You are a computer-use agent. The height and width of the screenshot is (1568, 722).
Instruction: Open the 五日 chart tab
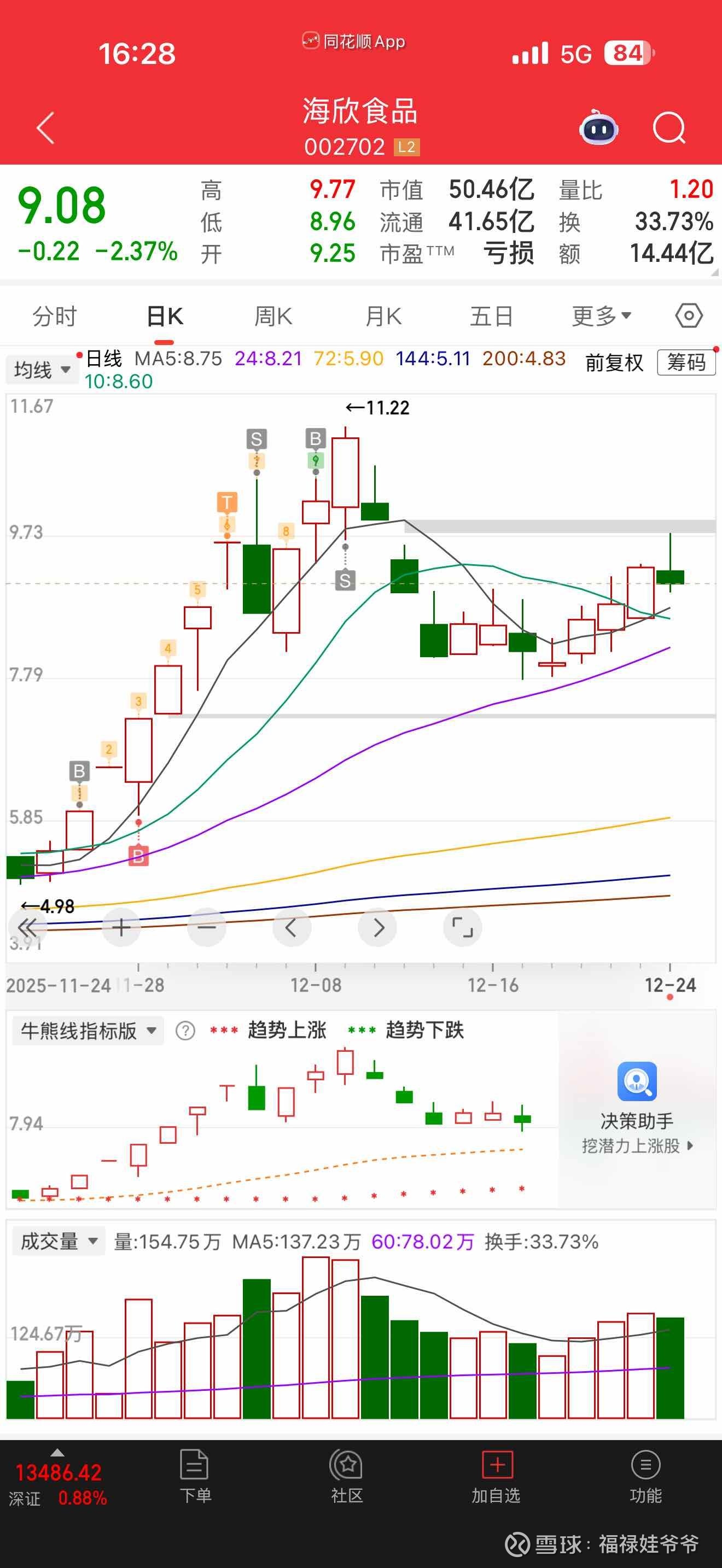coord(491,317)
